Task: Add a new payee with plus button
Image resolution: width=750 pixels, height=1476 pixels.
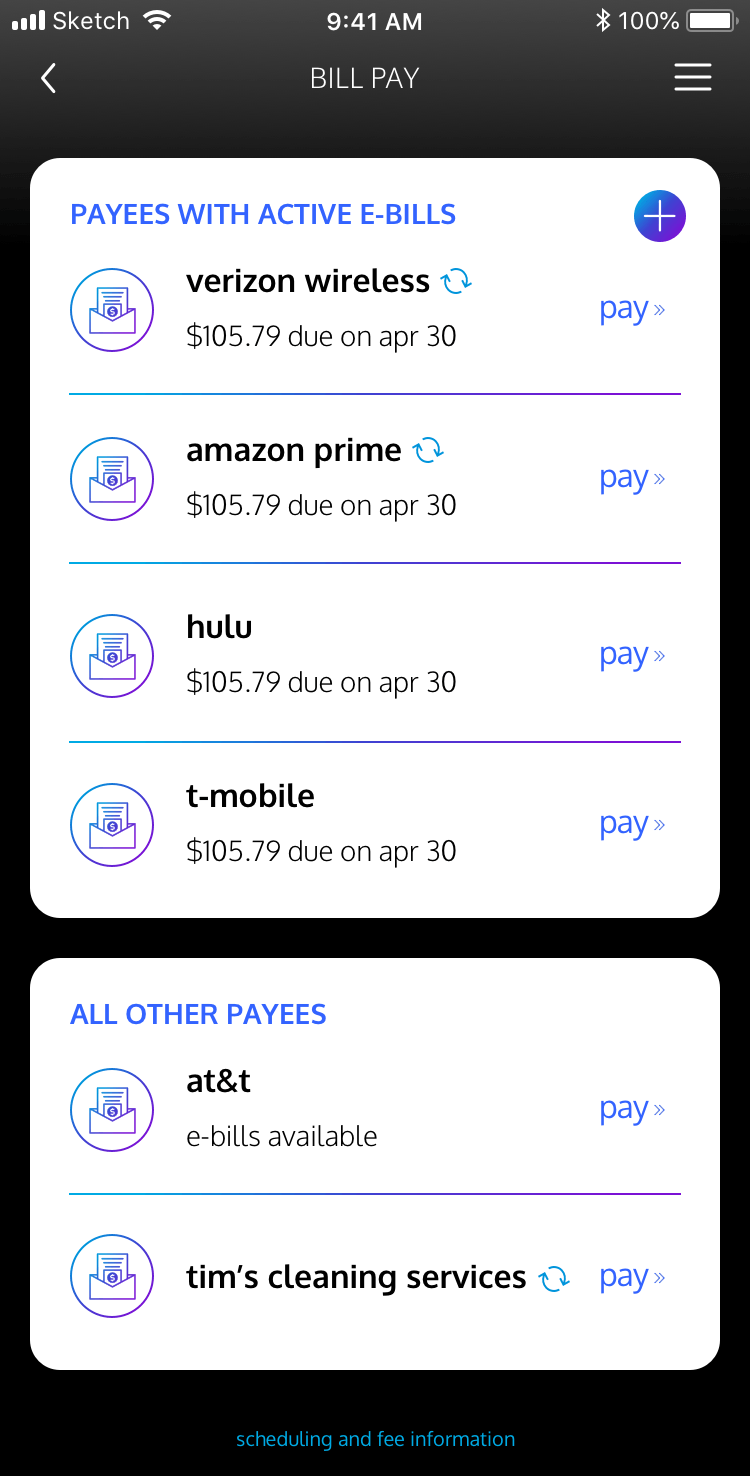Action: coord(659,215)
